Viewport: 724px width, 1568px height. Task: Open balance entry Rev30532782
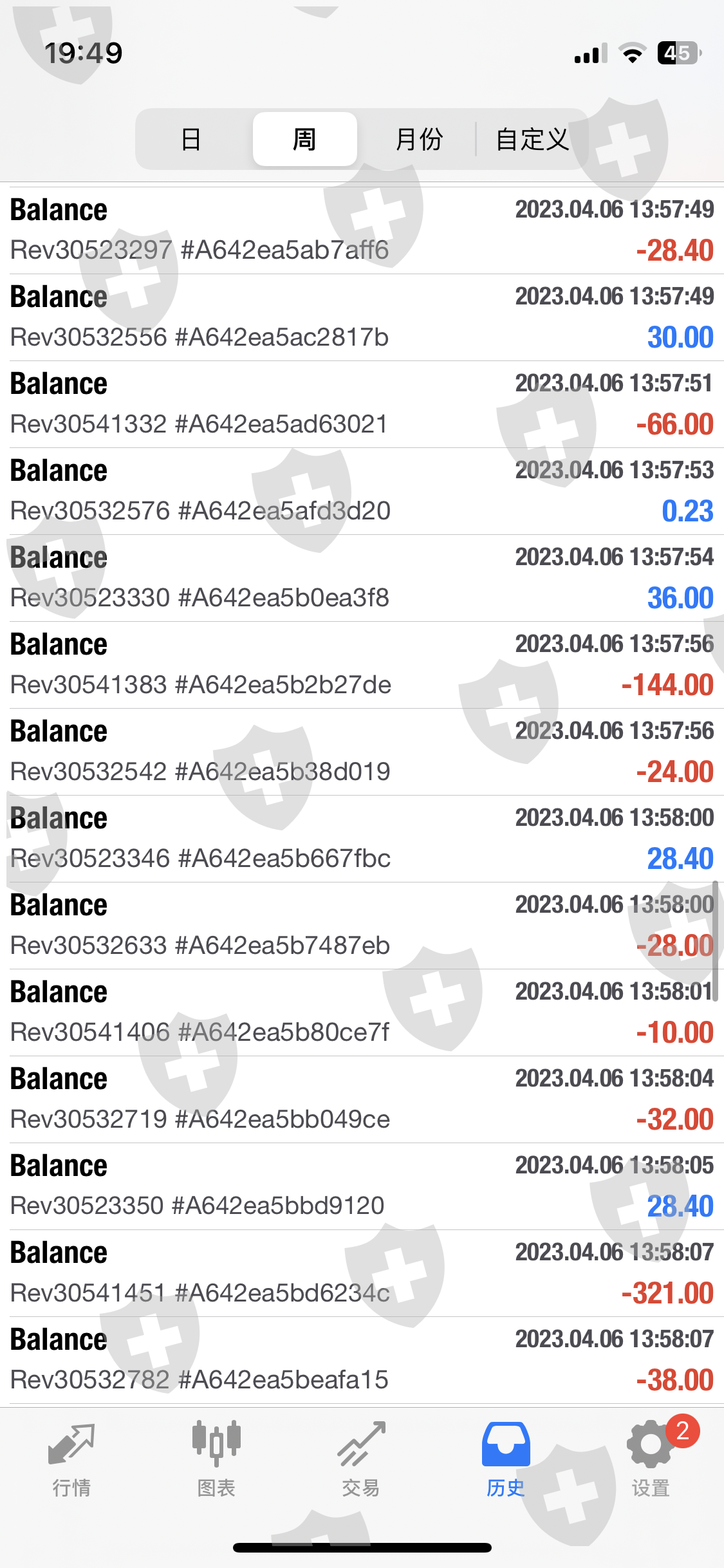tap(362, 1360)
